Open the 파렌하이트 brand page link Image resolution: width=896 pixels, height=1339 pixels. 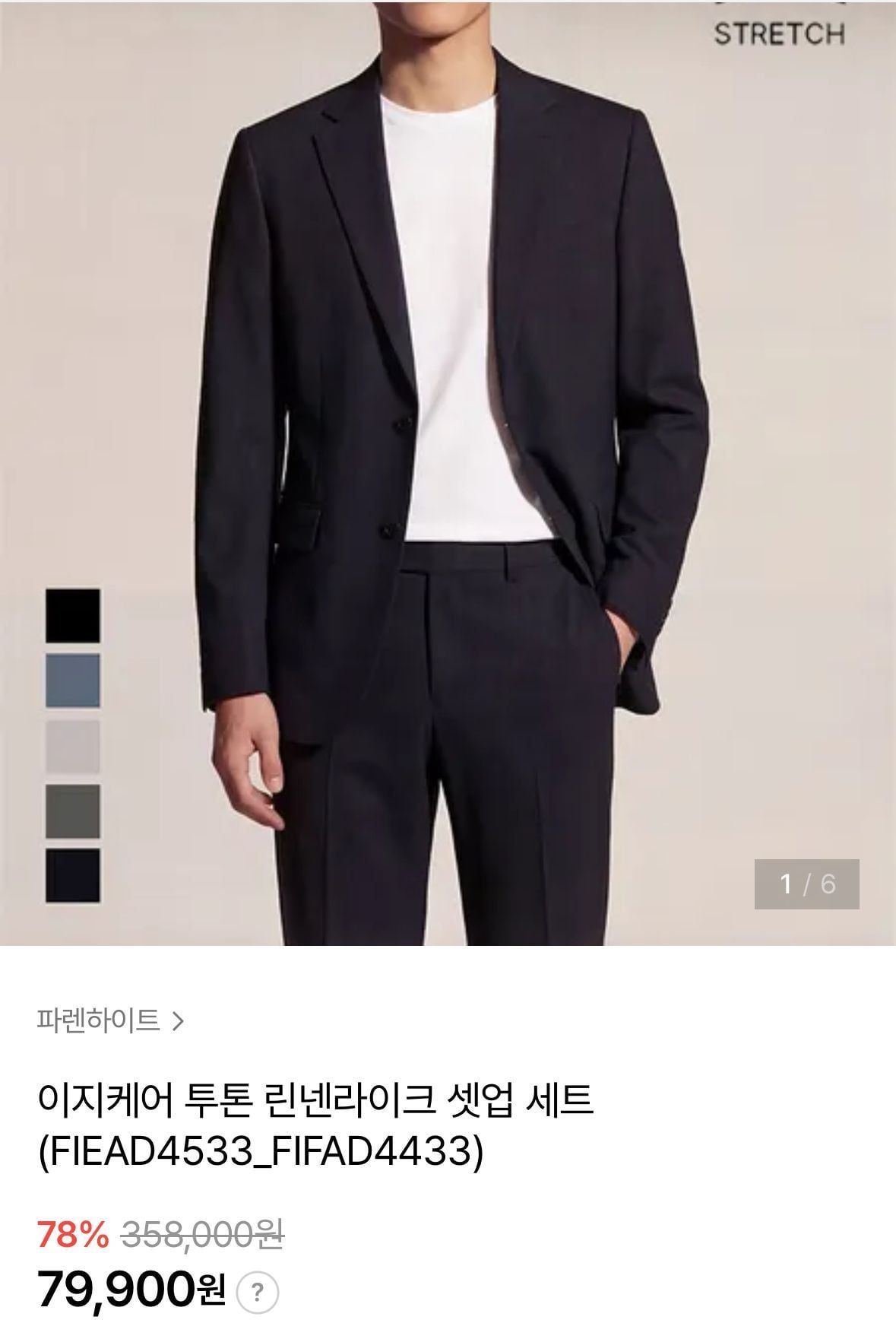pos(109,1020)
